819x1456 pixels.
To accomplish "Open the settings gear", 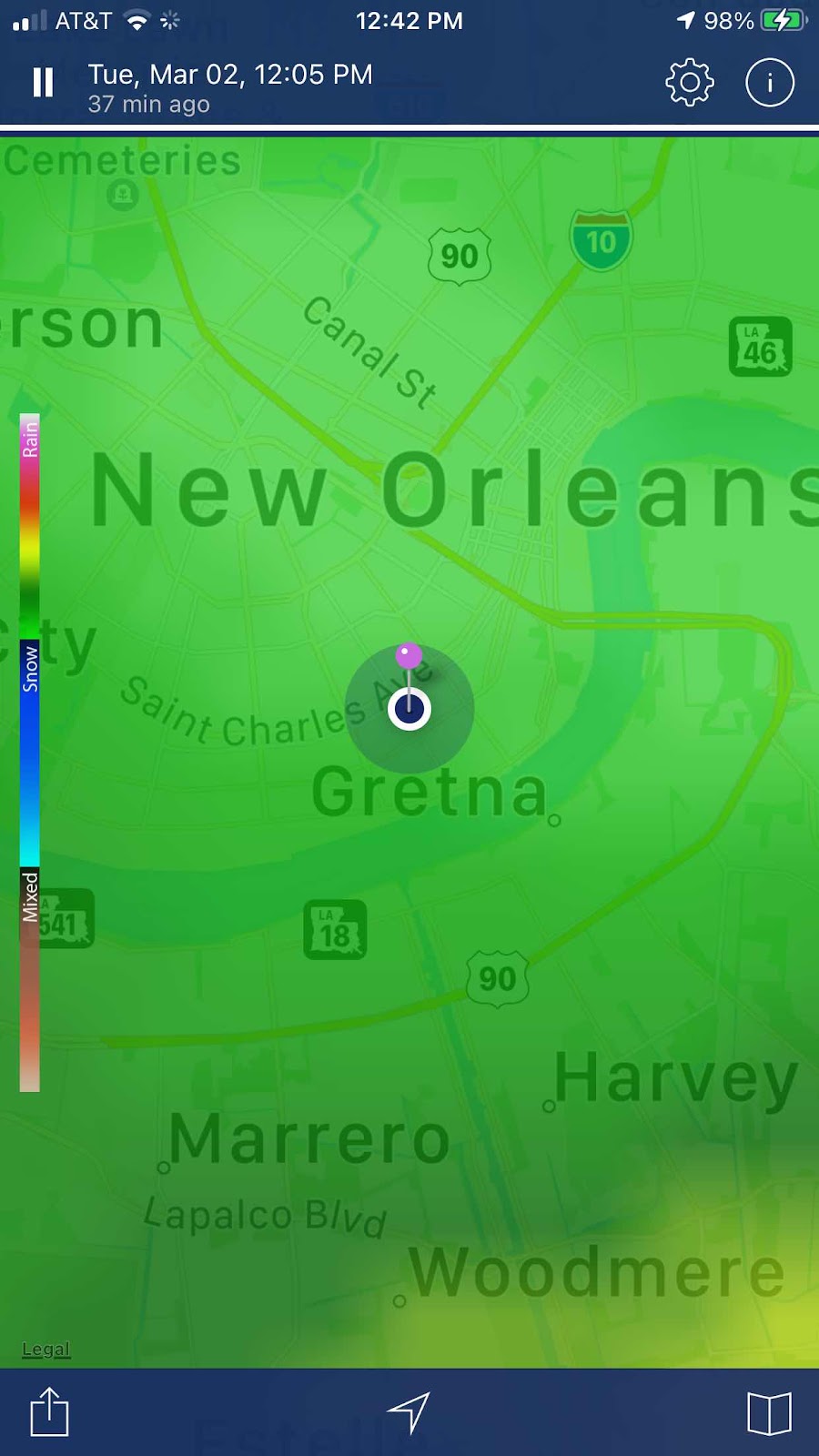I will point(689,83).
